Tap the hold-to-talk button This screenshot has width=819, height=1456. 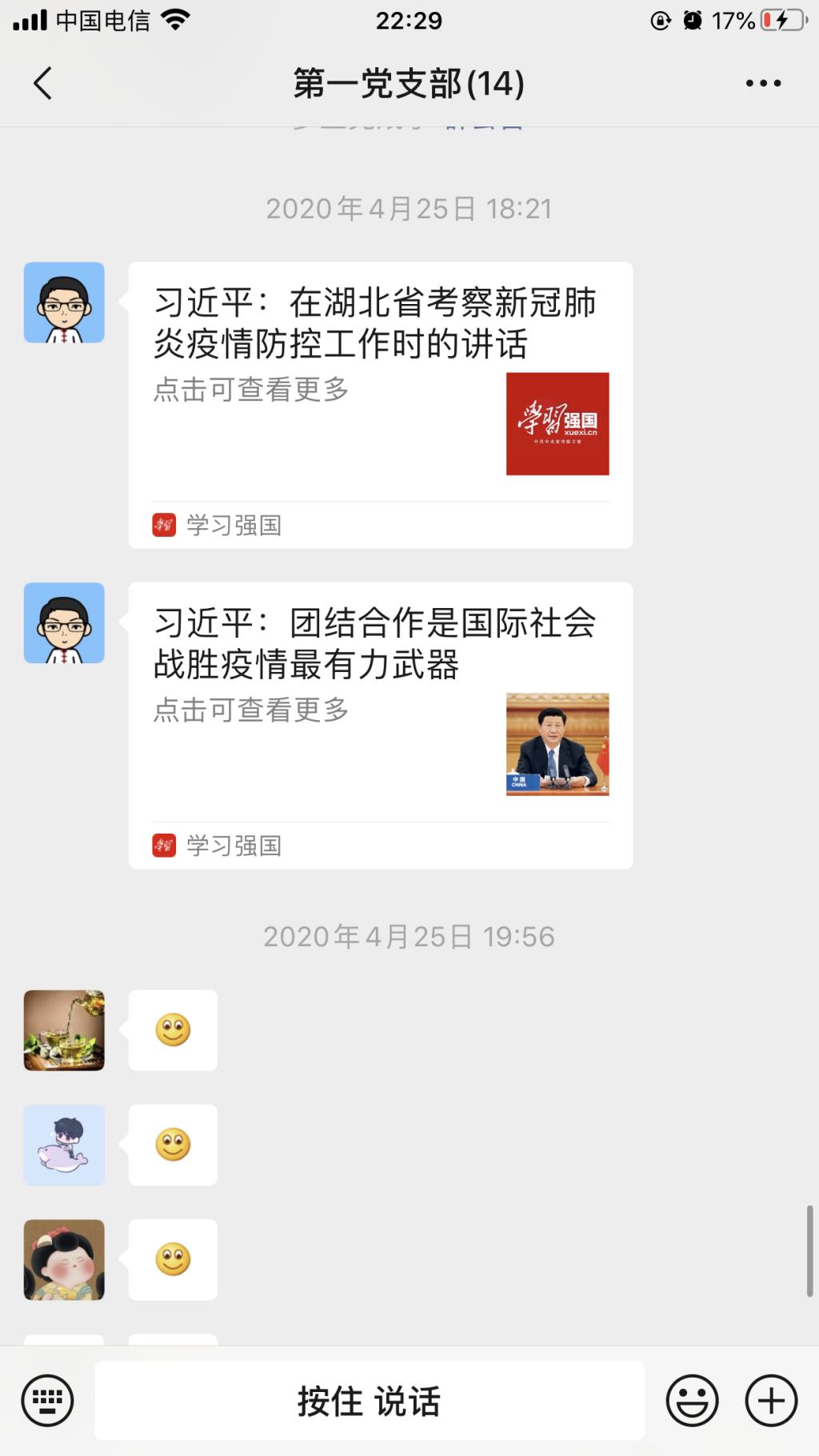click(370, 1400)
